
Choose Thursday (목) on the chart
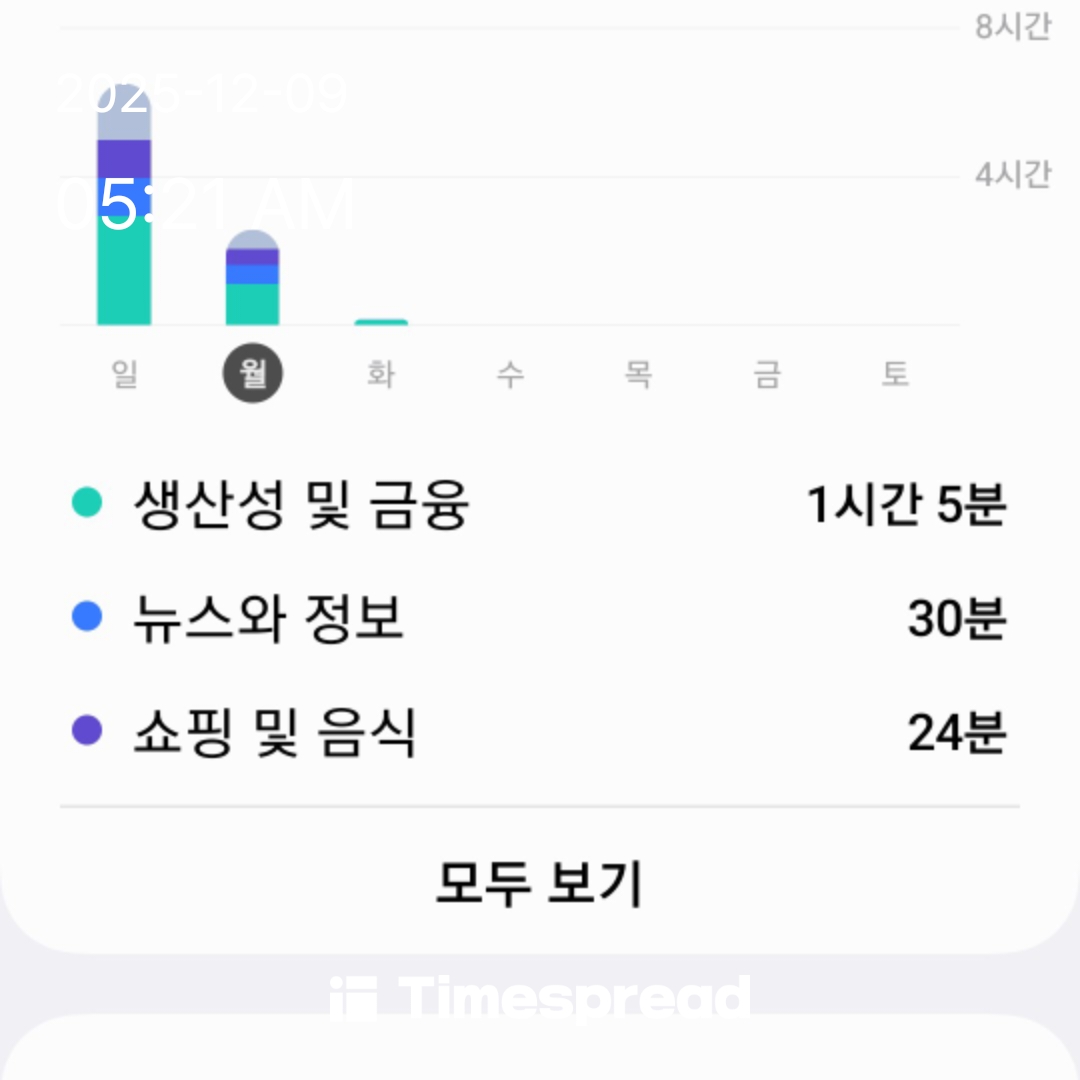[x=638, y=375]
